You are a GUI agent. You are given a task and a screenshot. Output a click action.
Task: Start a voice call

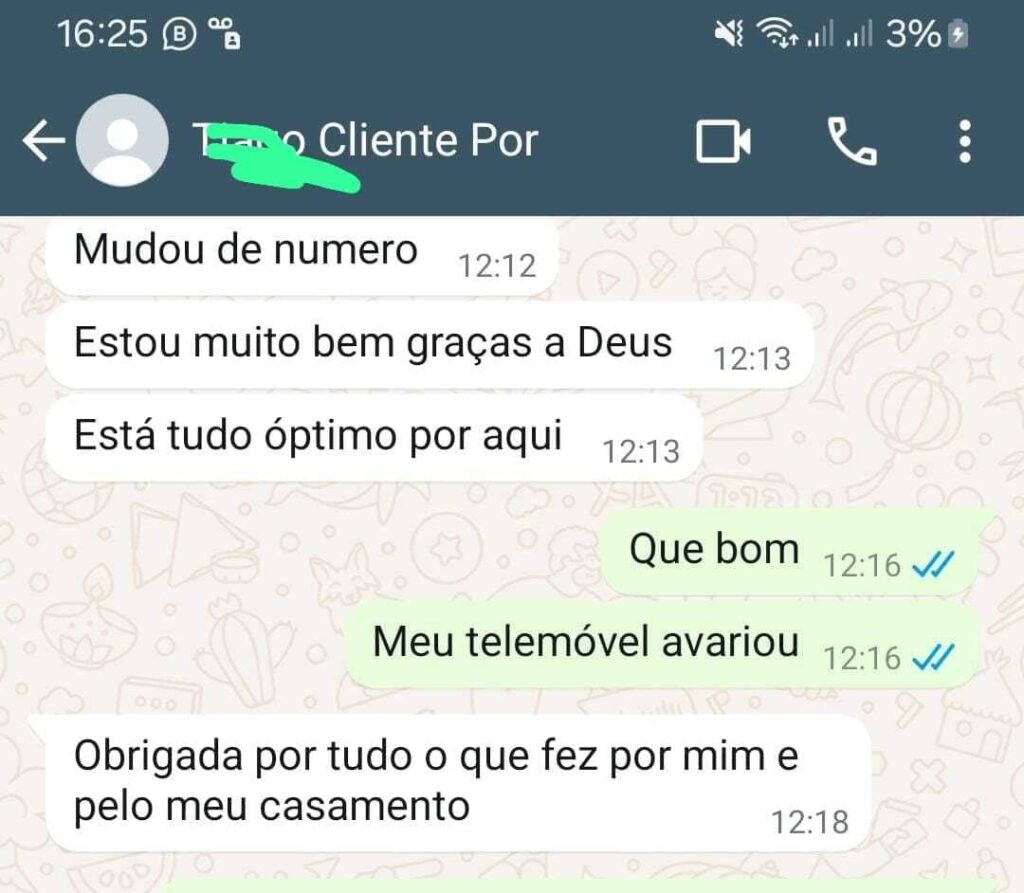853,142
